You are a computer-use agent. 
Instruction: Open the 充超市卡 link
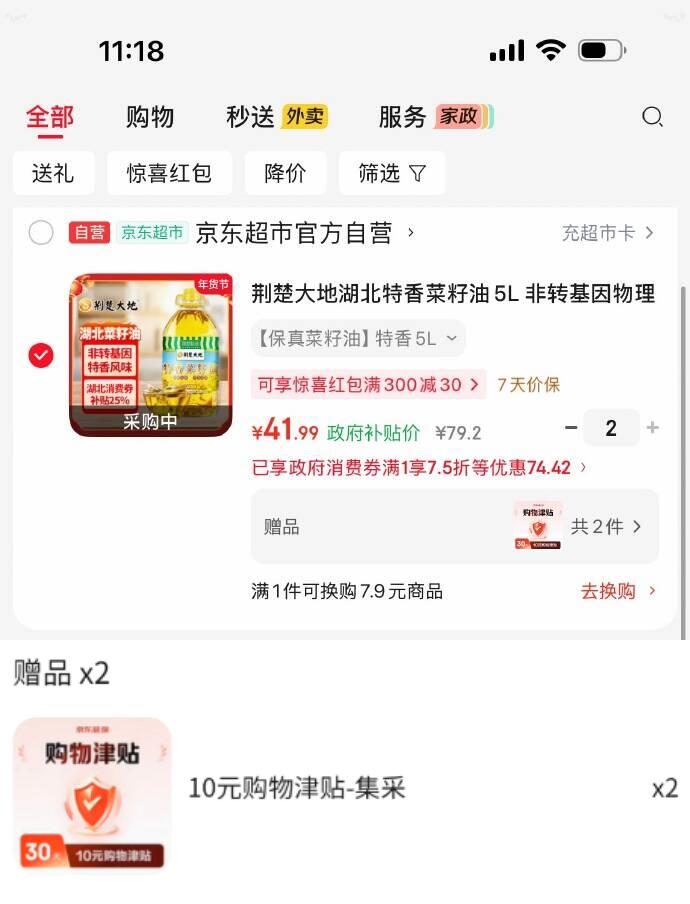pos(607,233)
